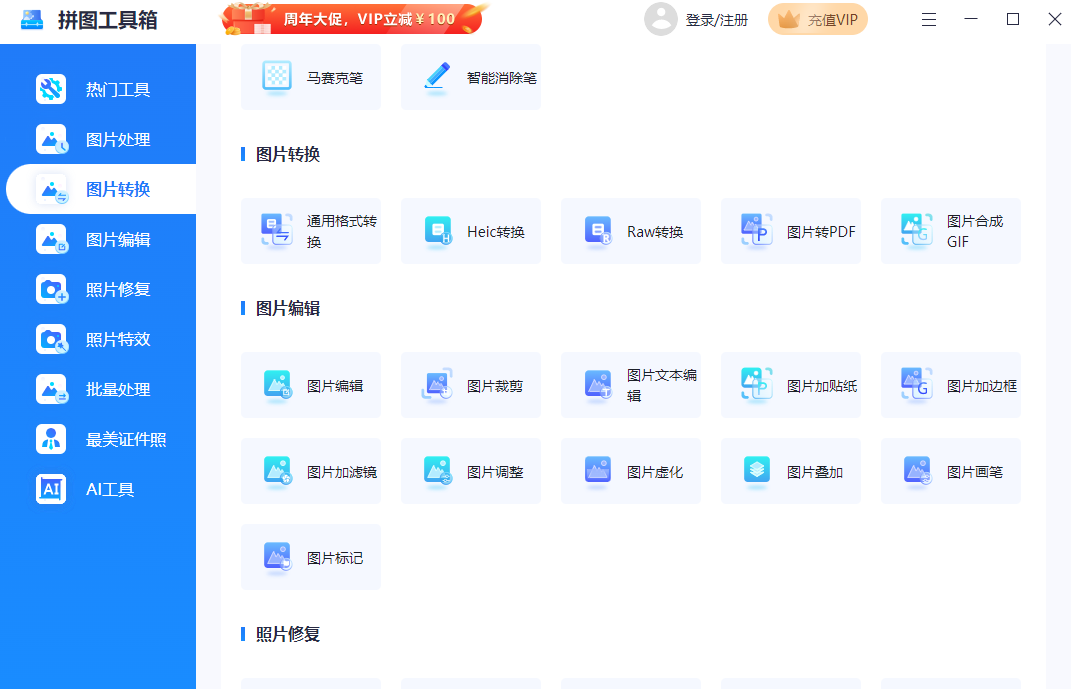Viewport: 1071px width, 689px height.
Task: Launch the 智能消除笔 tool
Action: (x=471, y=77)
